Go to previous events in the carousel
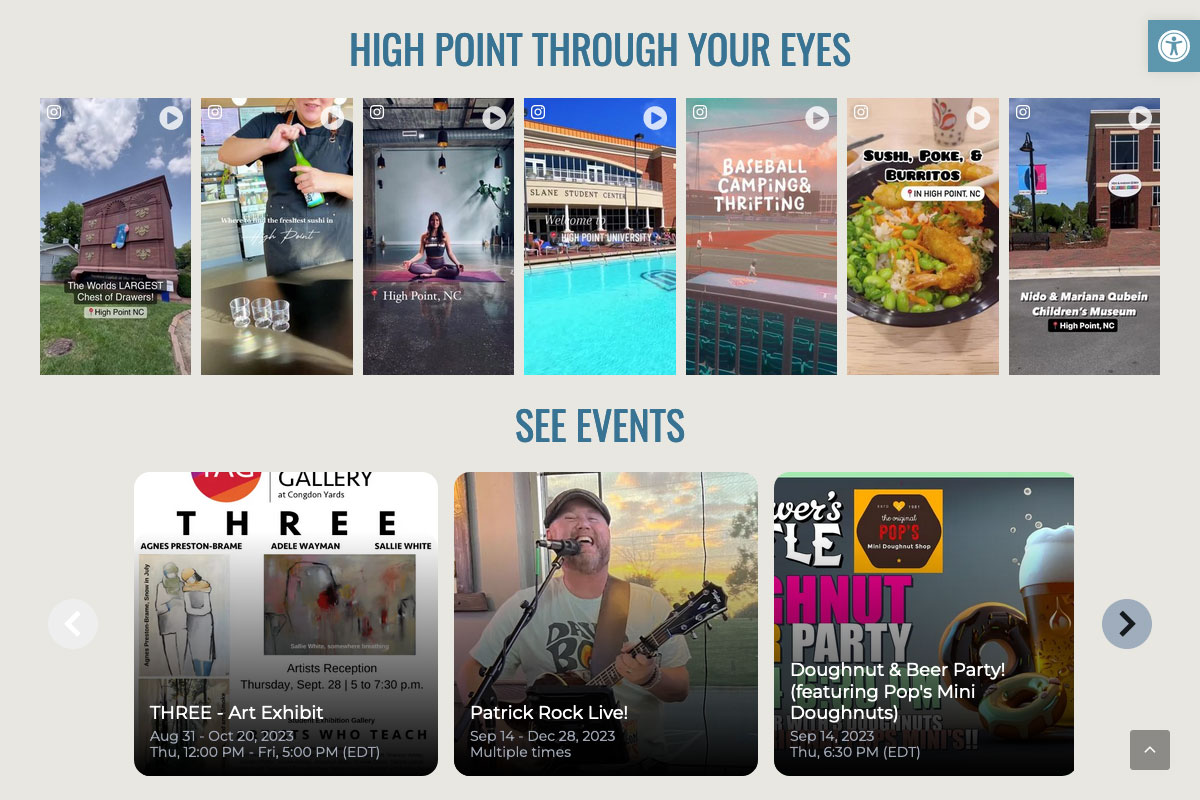The height and width of the screenshot is (800, 1200). click(73, 624)
